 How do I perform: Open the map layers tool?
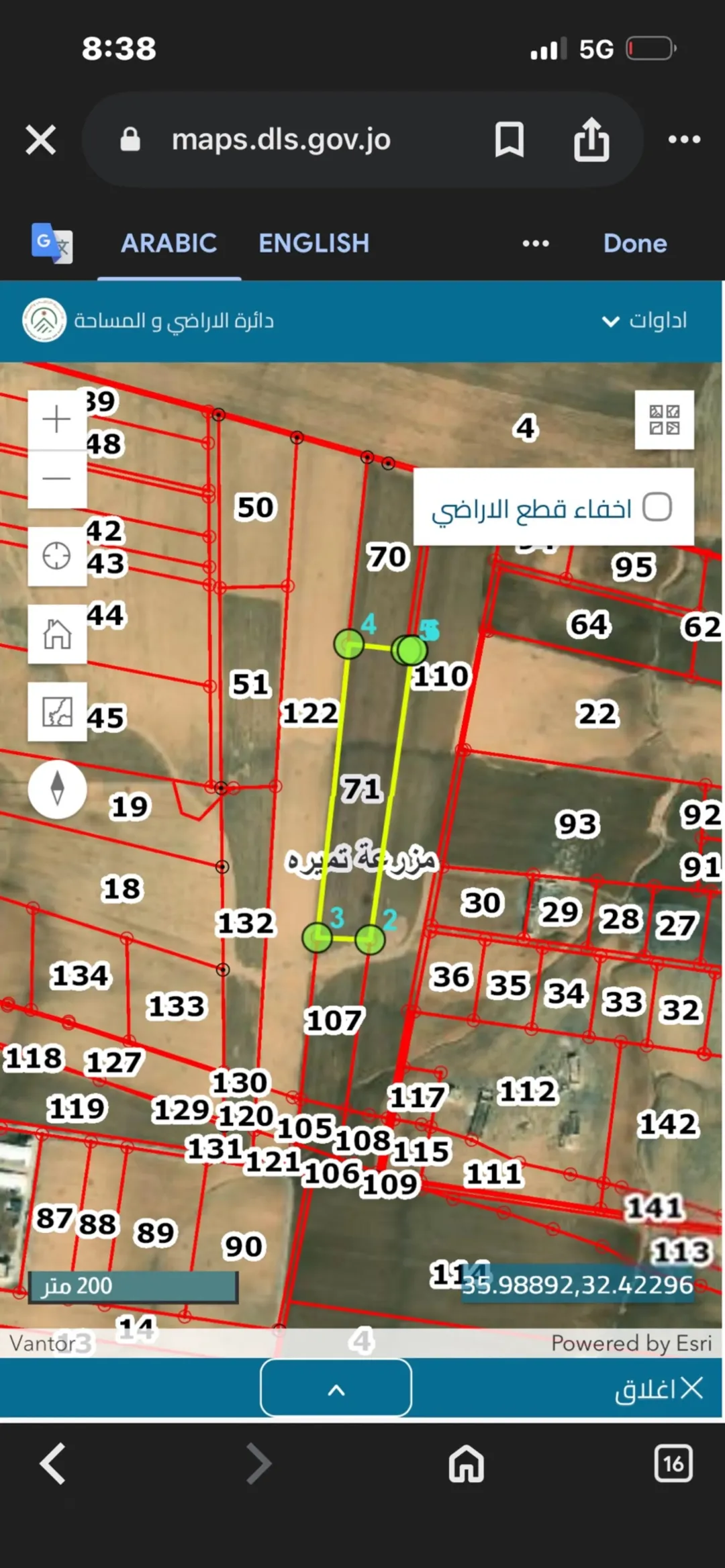[x=57, y=712]
